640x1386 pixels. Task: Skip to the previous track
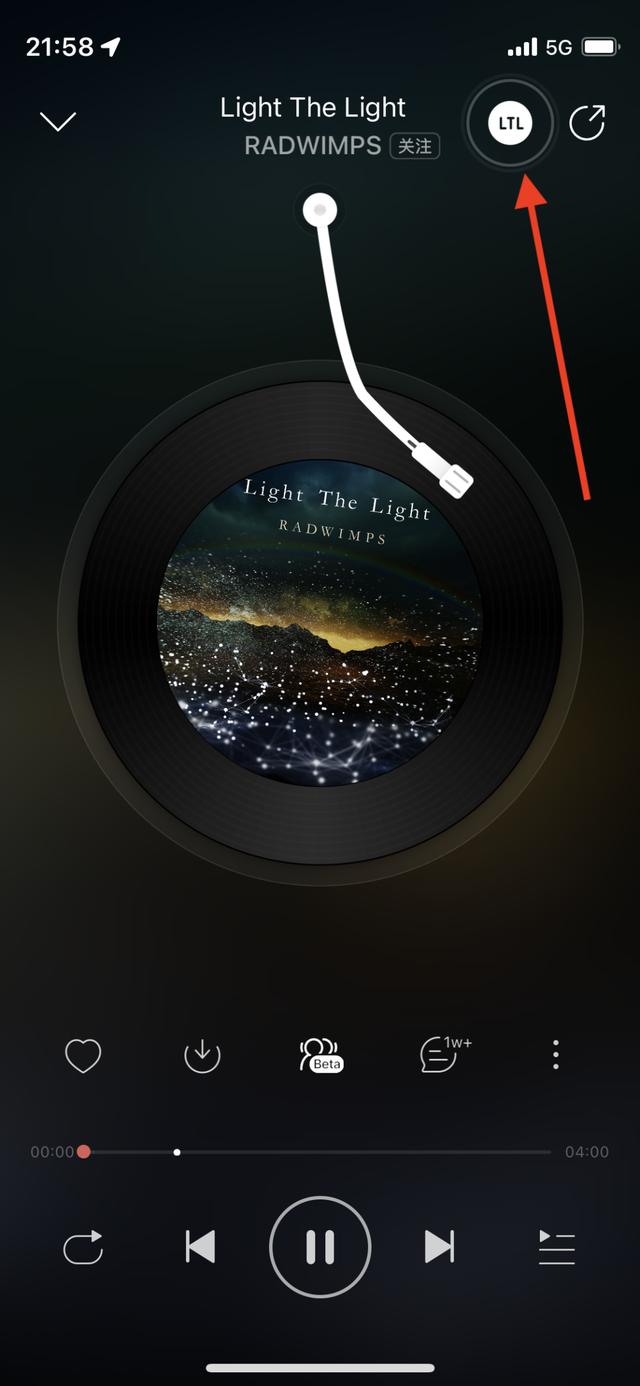(x=201, y=1247)
